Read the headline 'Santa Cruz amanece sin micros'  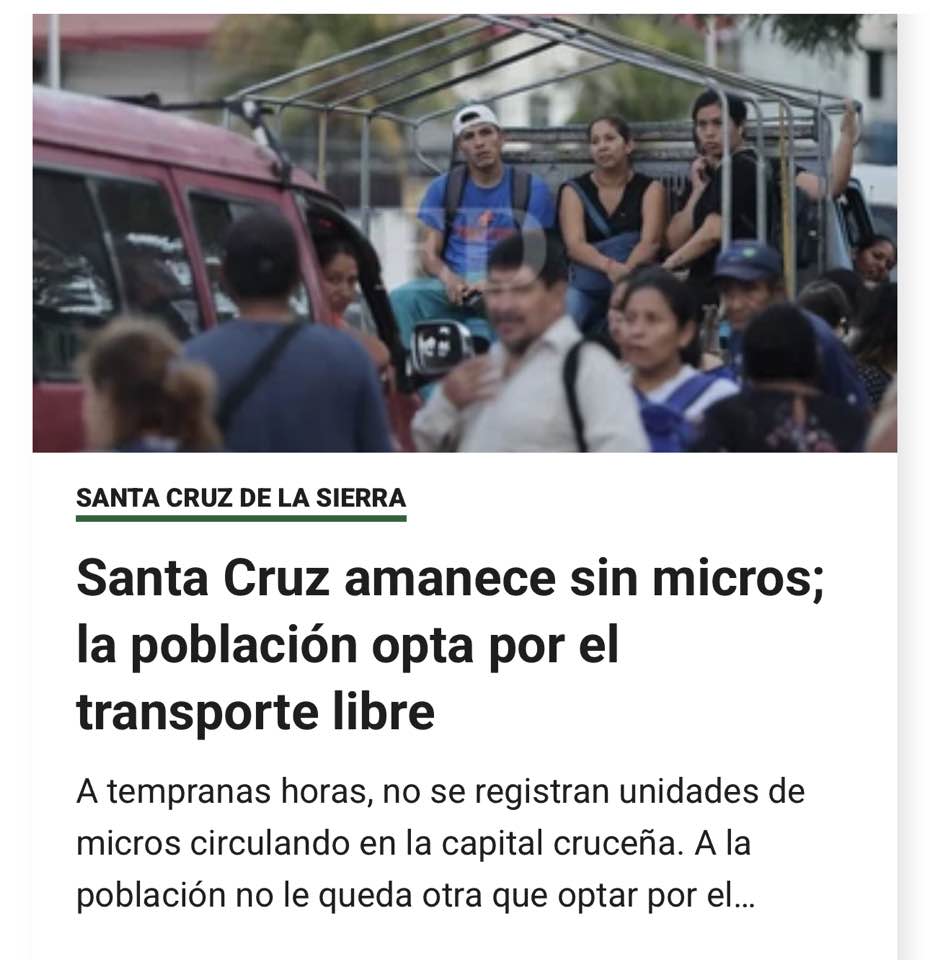click(x=450, y=644)
